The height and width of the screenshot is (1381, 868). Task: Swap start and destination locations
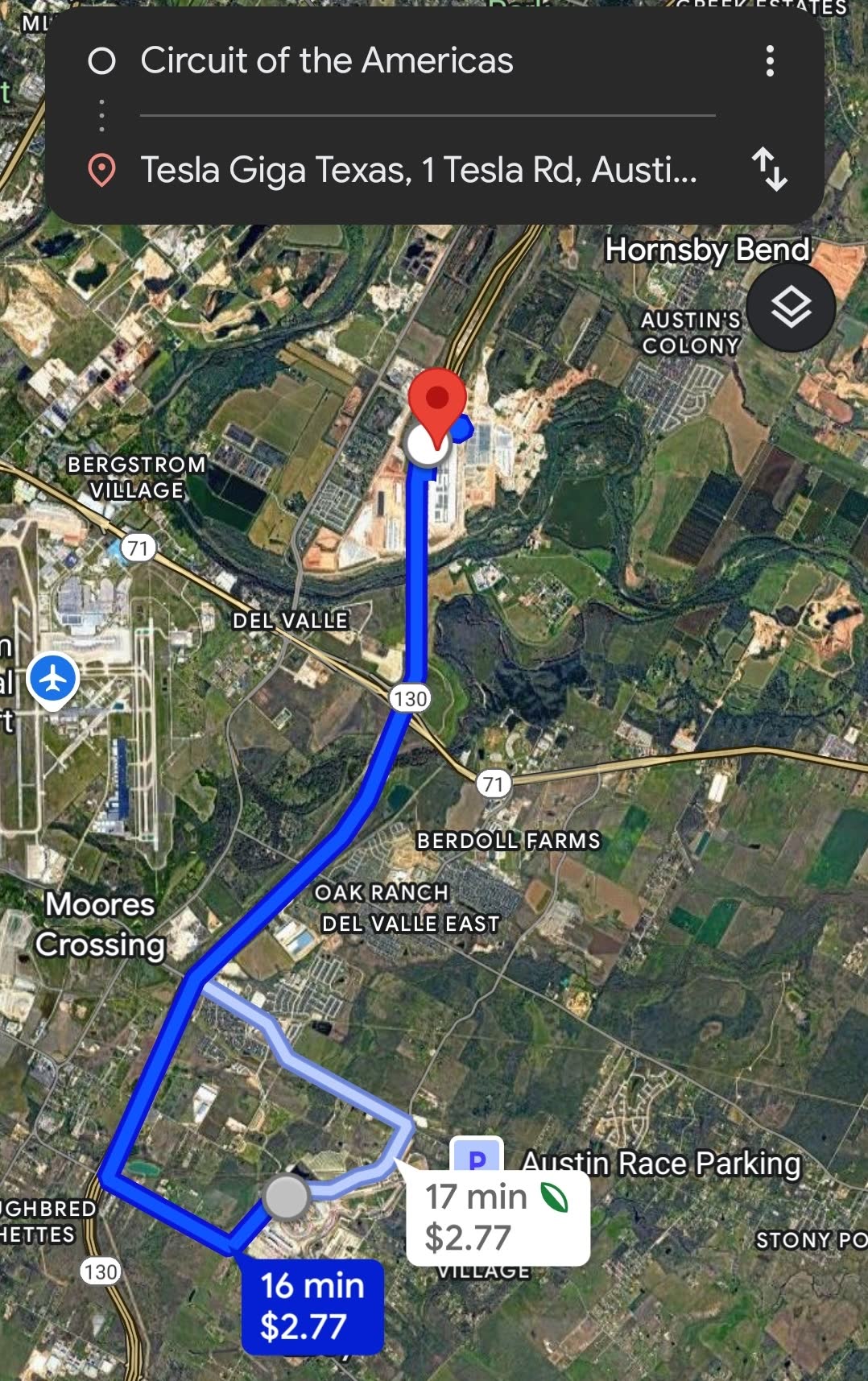(770, 169)
